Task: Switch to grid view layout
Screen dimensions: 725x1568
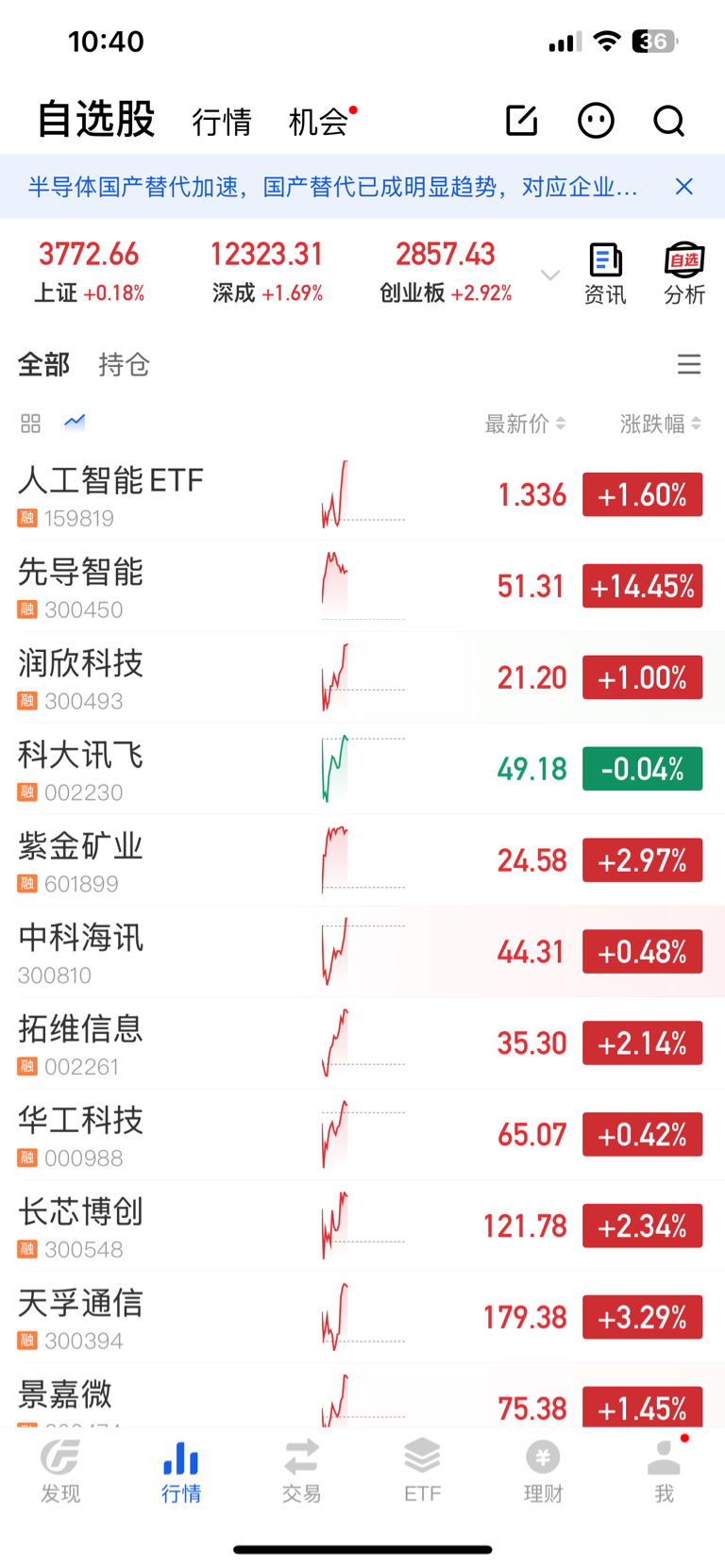Action: 31,424
